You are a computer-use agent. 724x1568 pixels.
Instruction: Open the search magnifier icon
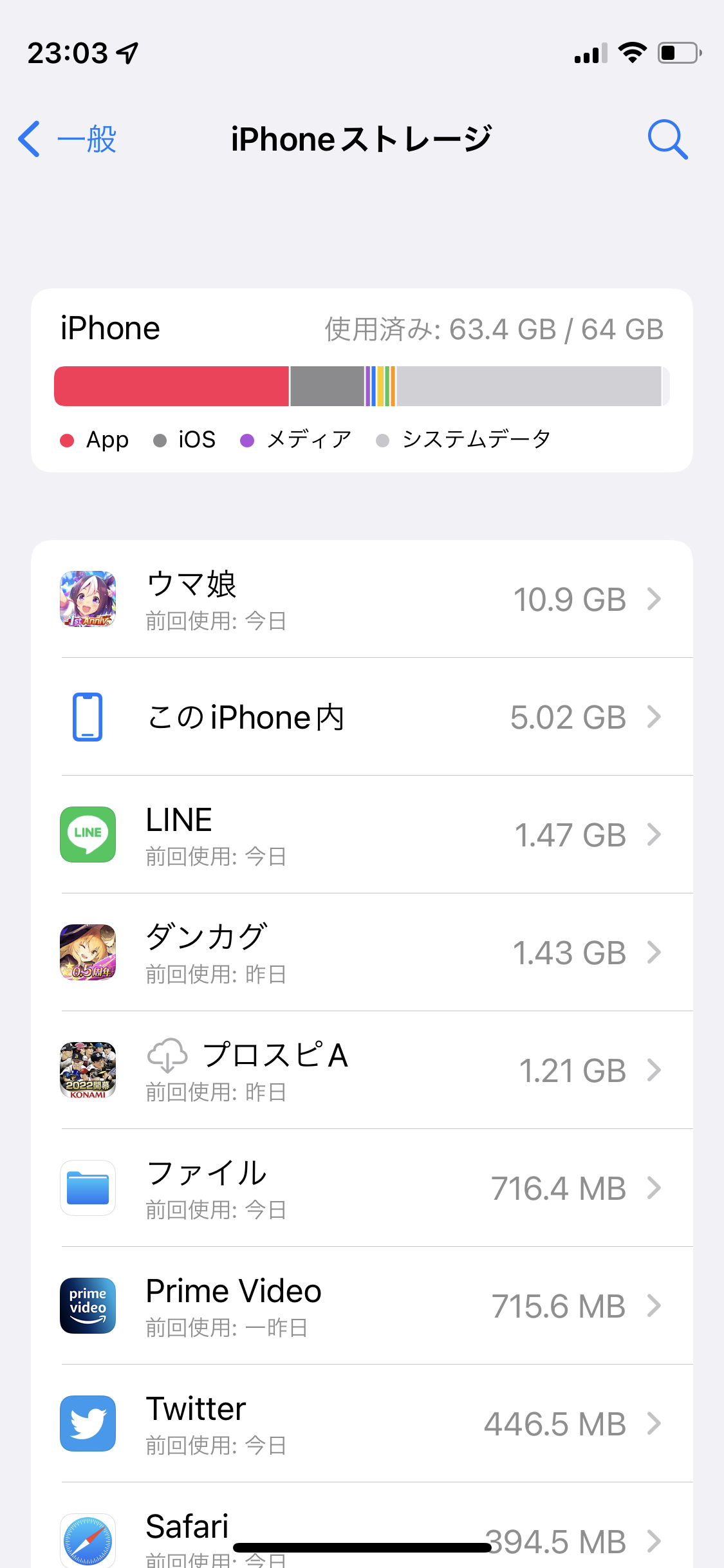point(667,139)
